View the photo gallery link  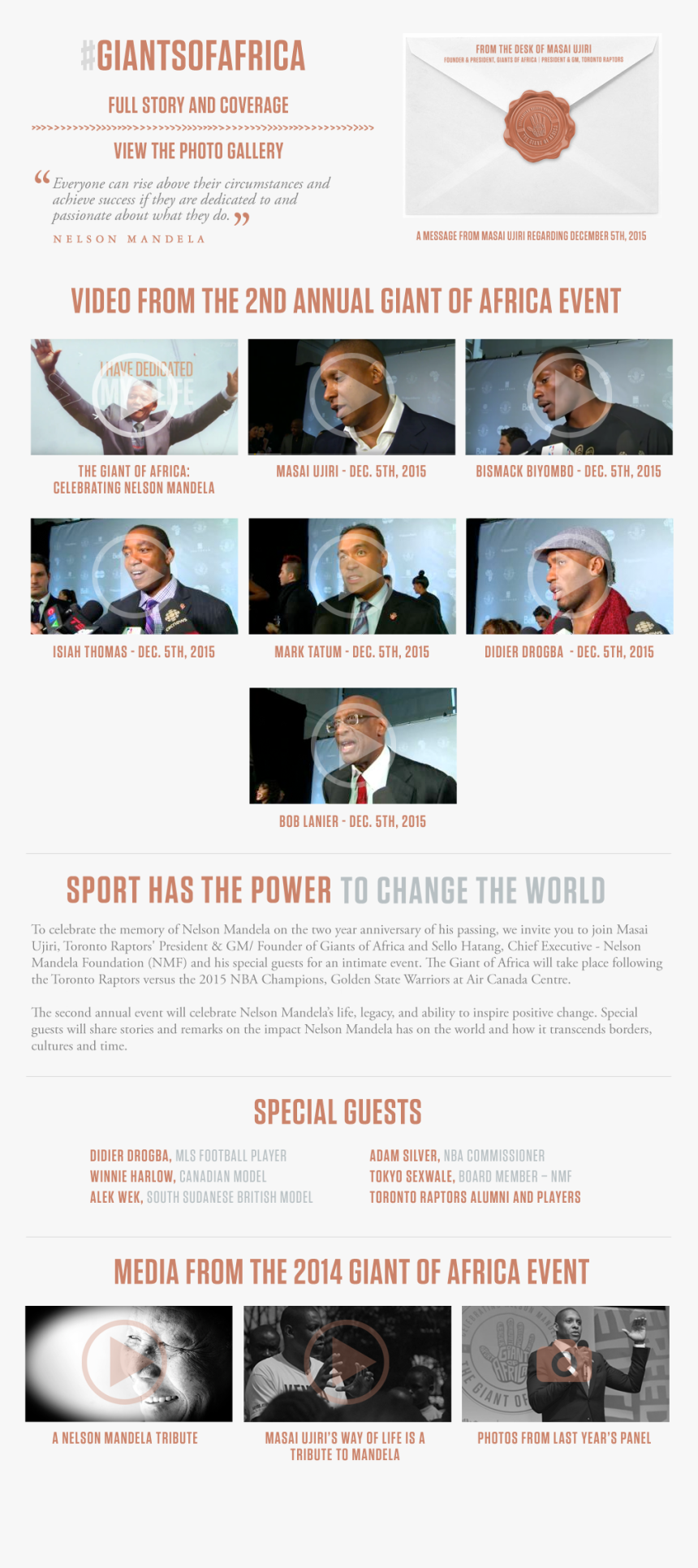tap(199, 151)
